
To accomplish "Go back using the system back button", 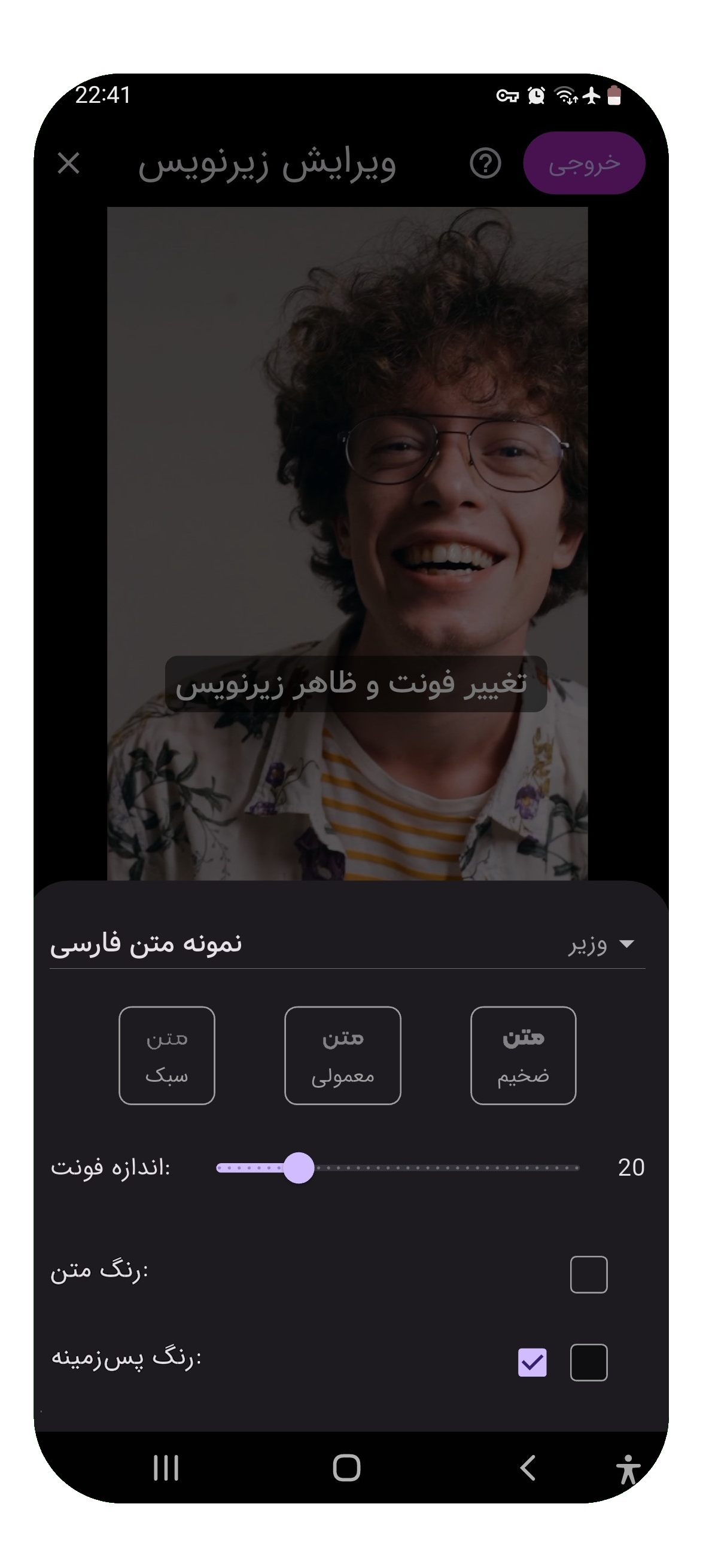I will click(528, 1468).
